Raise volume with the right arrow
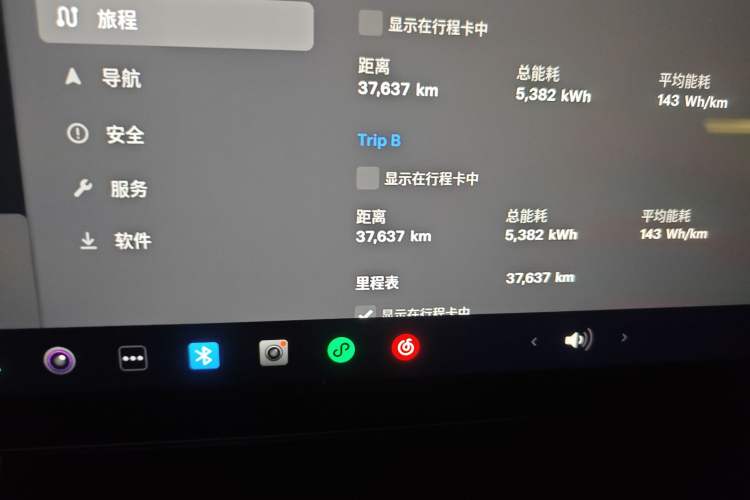 (624, 337)
